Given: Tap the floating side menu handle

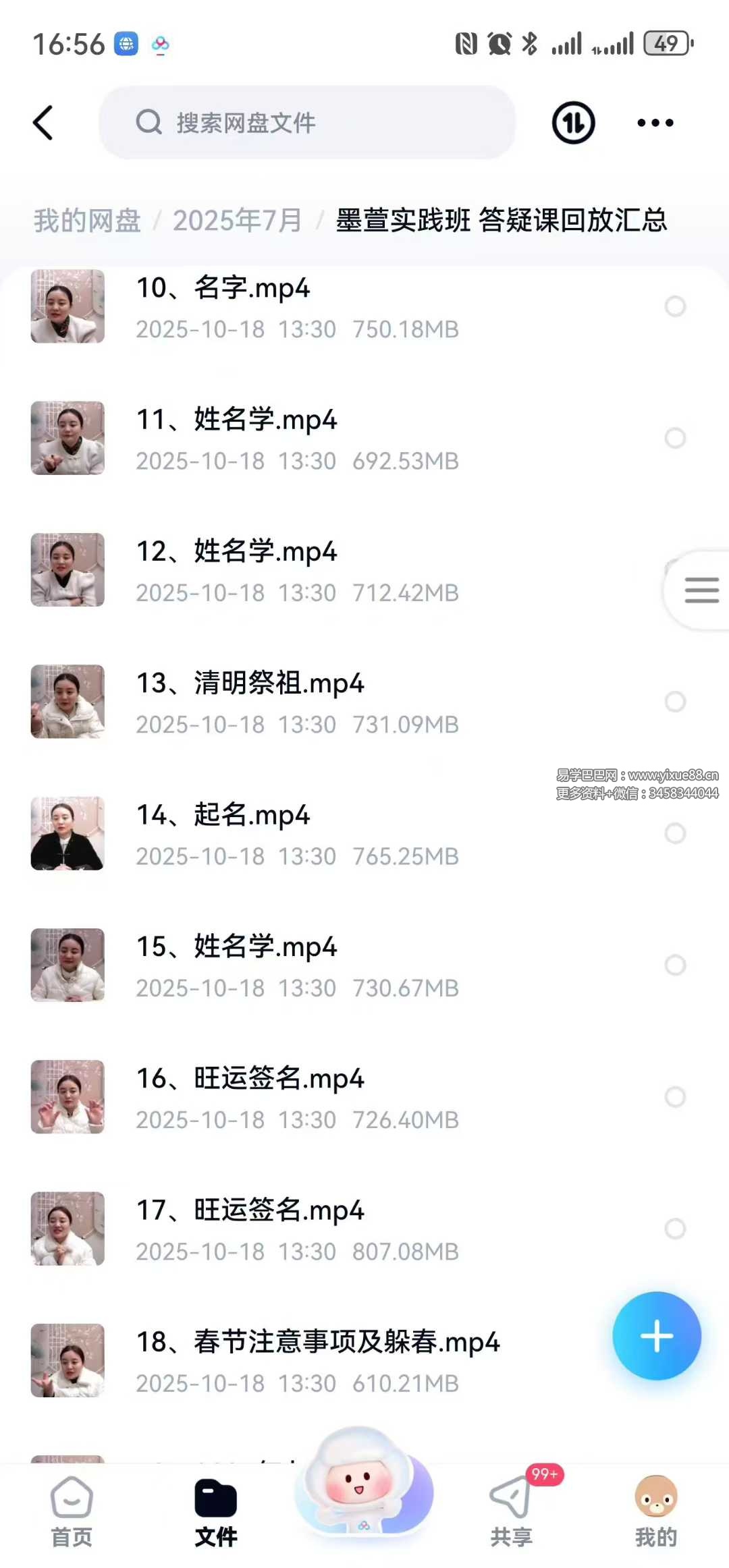Looking at the screenshot, I should pyautogui.click(x=698, y=590).
